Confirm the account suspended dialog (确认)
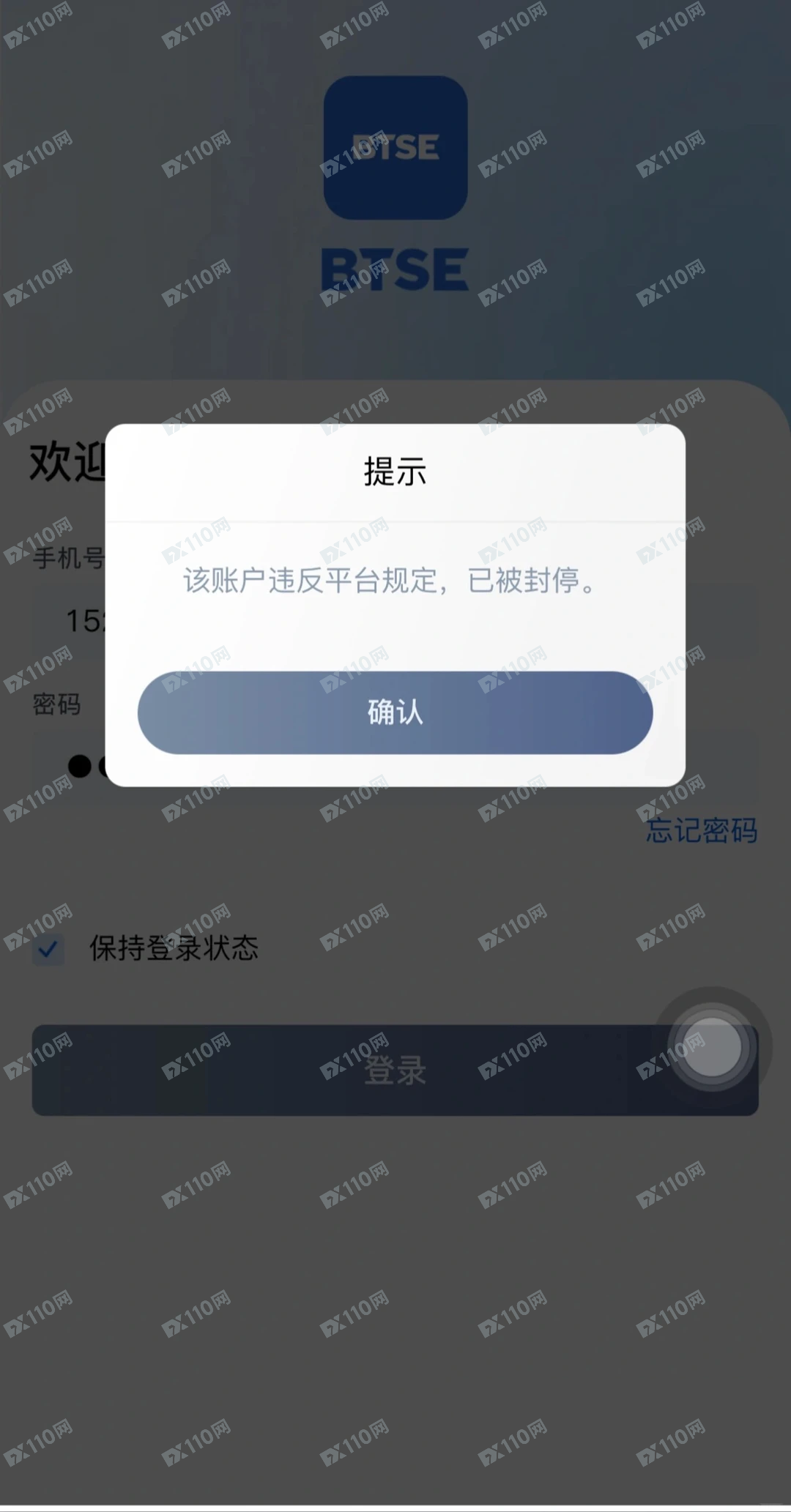791x1512 pixels. (395, 712)
